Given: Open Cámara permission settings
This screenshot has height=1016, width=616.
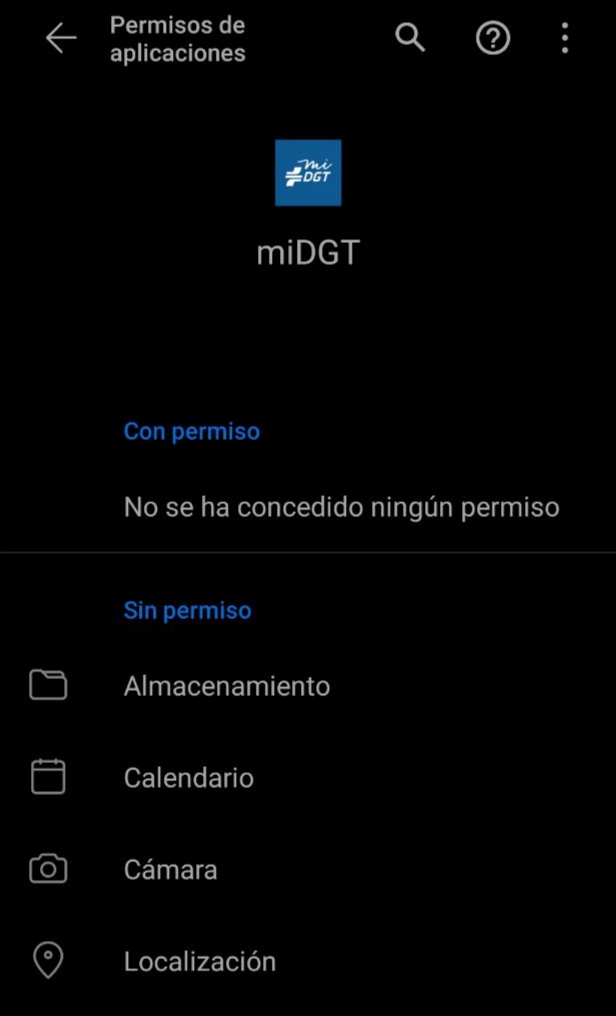Looking at the screenshot, I should pos(308,870).
